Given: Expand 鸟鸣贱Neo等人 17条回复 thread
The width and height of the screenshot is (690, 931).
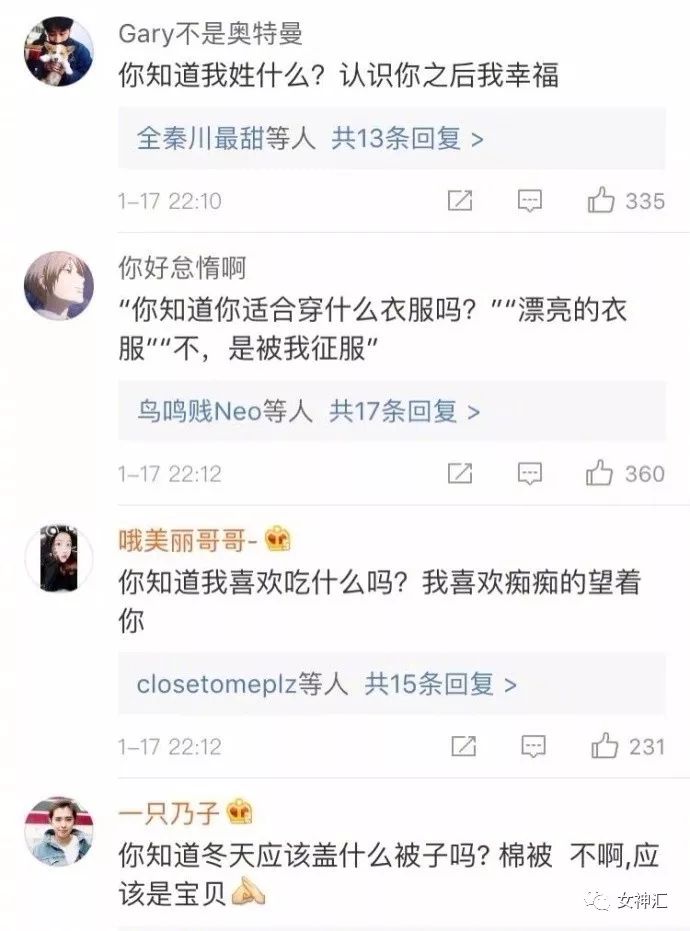Looking at the screenshot, I should coord(309,410).
